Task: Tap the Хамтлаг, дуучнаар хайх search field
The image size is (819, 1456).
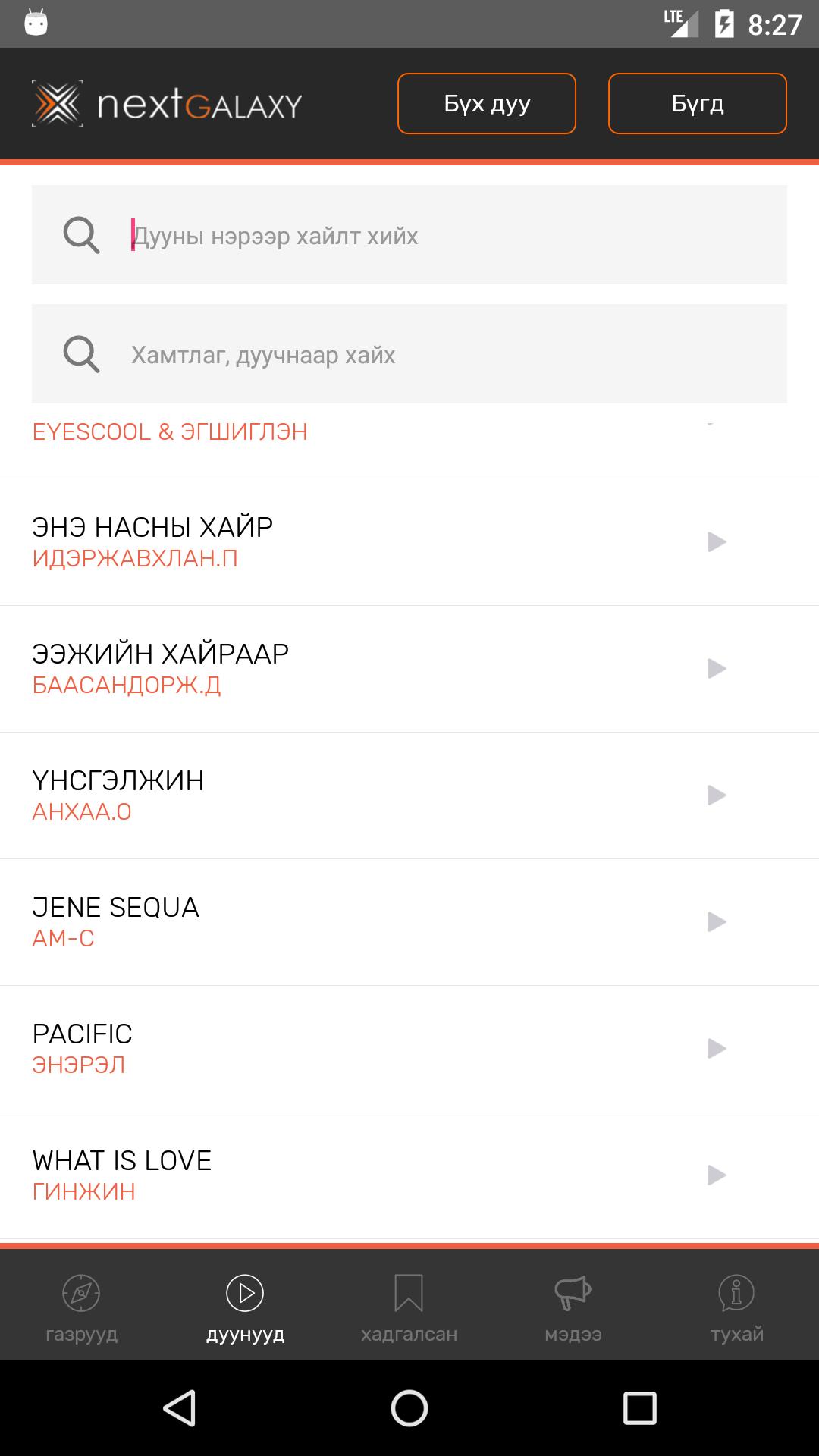Action: click(x=409, y=354)
